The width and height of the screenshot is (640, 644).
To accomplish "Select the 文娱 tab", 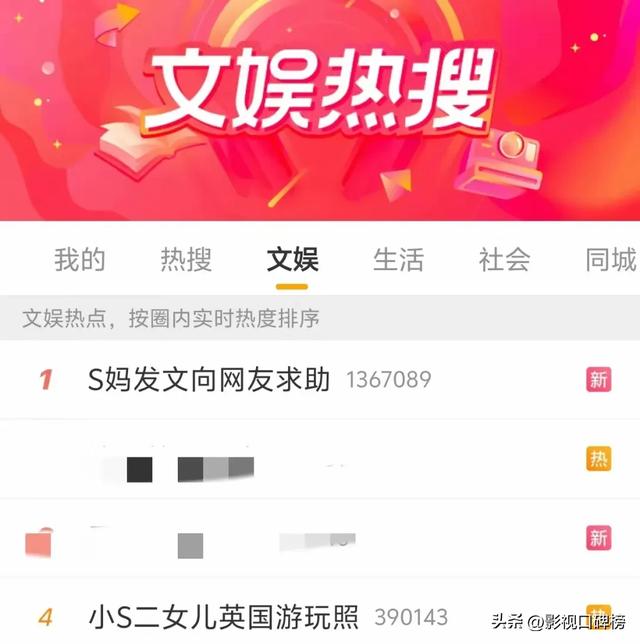I will (x=292, y=261).
